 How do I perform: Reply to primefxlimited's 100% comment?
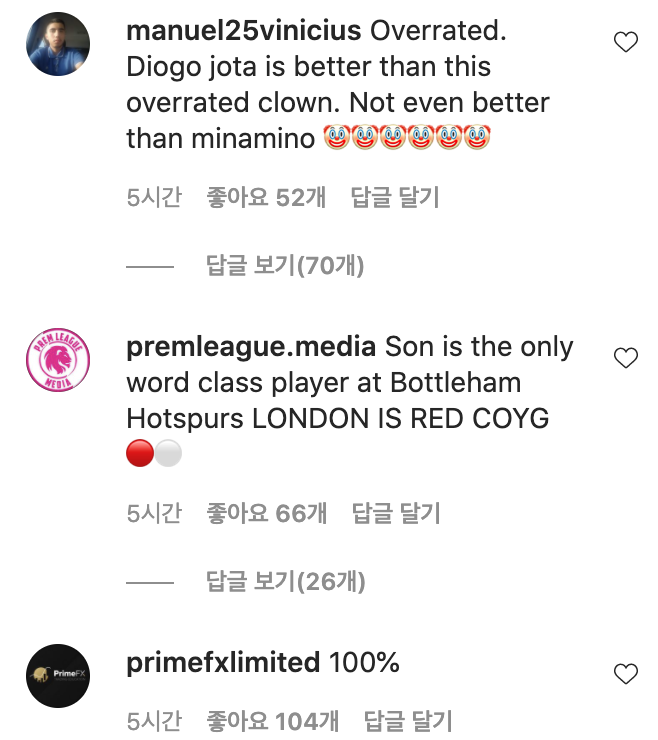pos(408,720)
